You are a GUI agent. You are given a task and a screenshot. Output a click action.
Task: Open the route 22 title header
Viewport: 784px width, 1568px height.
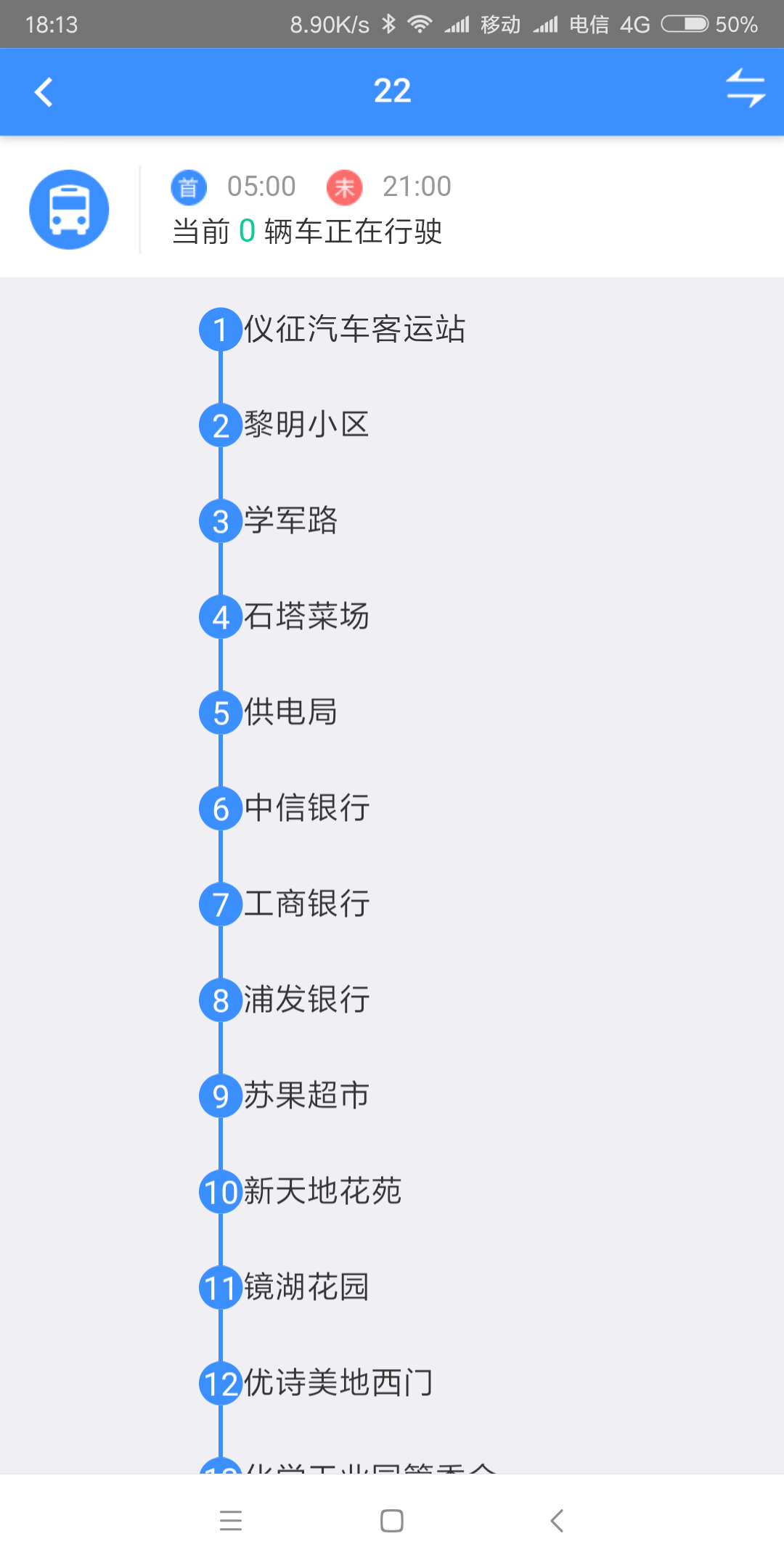pyautogui.click(x=392, y=91)
